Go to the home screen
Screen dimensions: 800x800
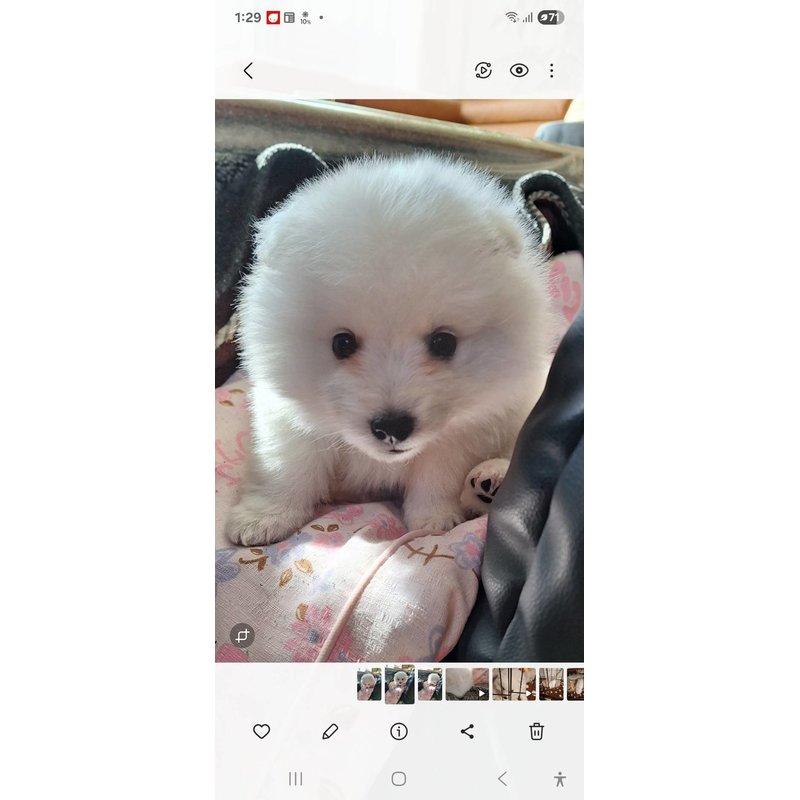(x=399, y=779)
